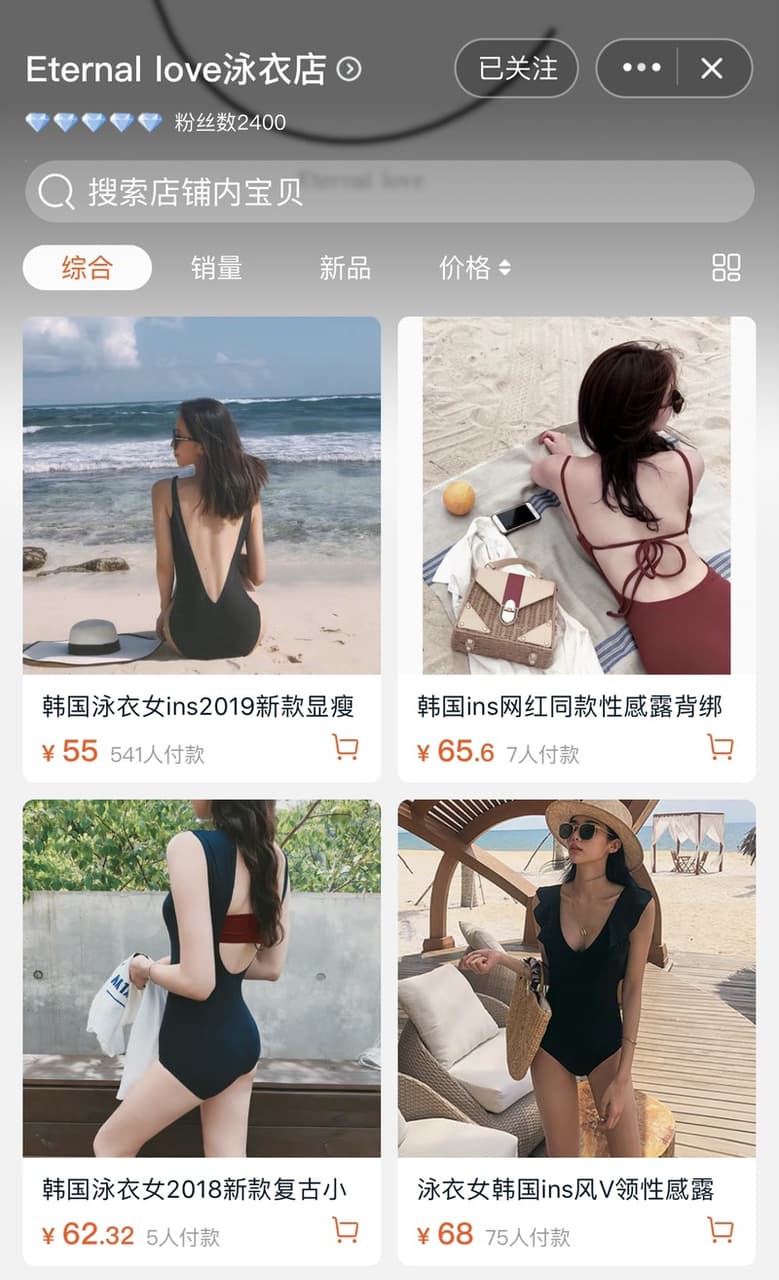The height and width of the screenshot is (1280, 779).
Task: Toggle the grid layout view icon
Action: (x=726, y=267)
